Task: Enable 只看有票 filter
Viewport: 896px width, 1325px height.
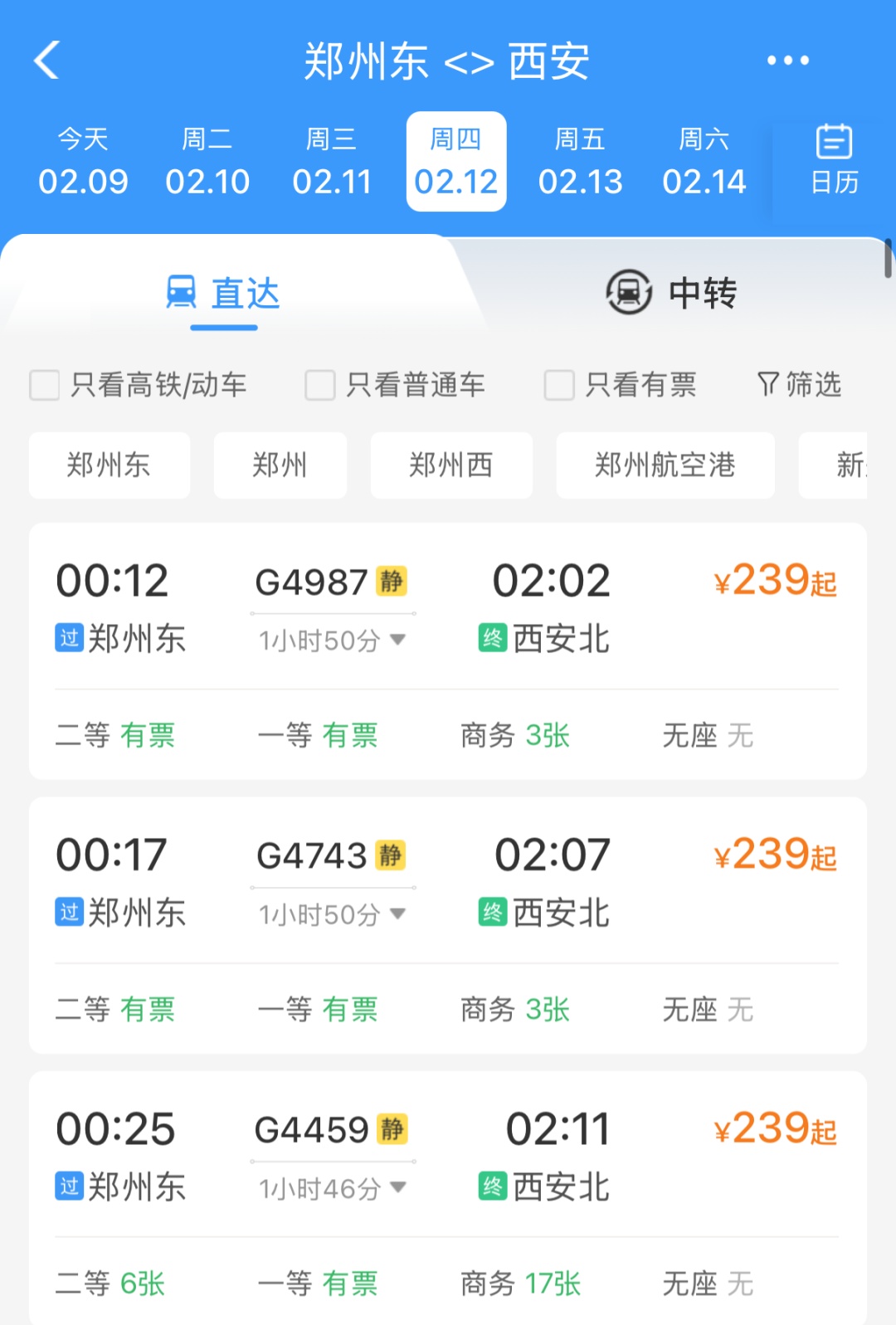Action: 558,385
